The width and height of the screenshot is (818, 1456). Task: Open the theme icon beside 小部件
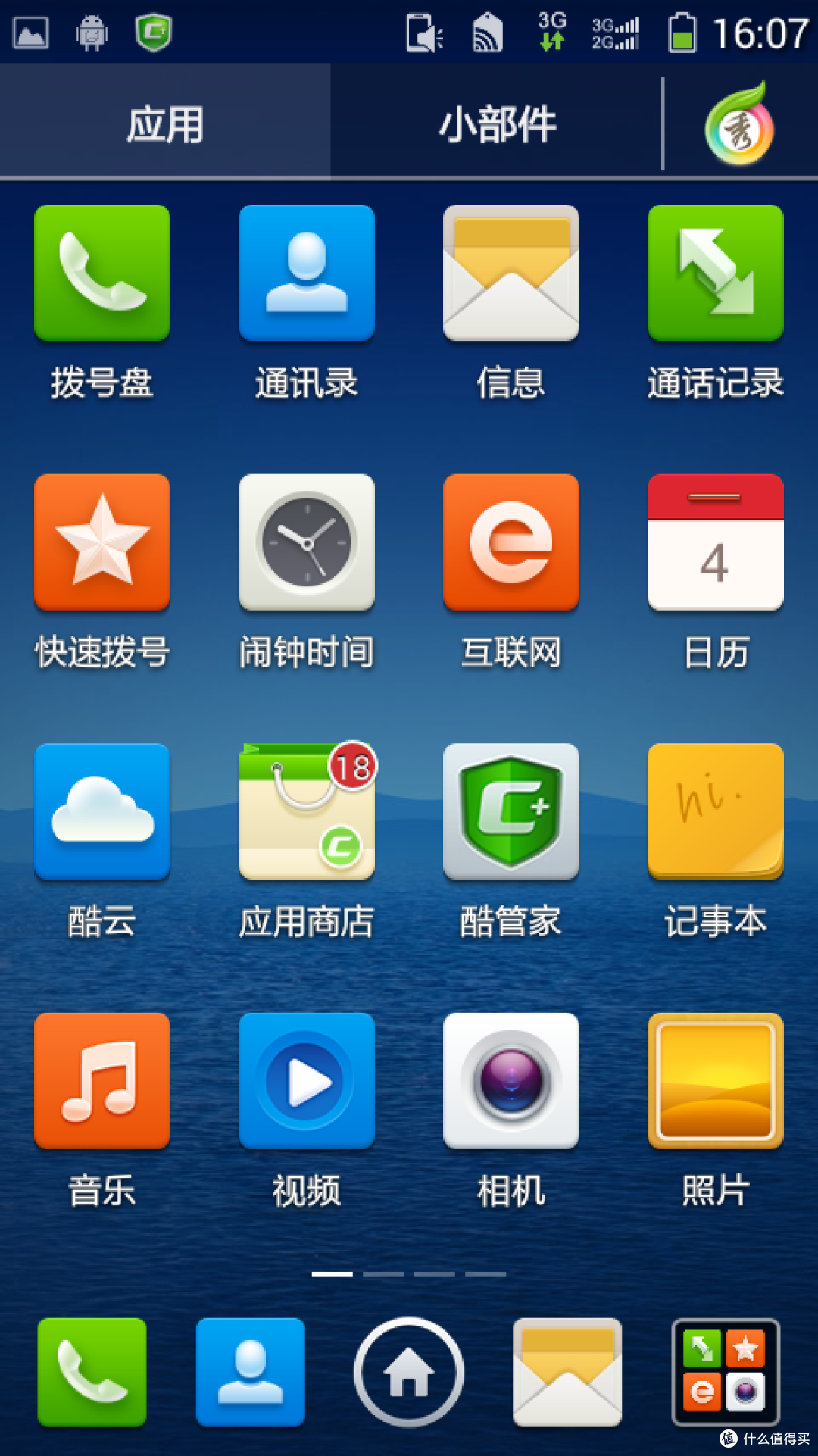[739, 124]
